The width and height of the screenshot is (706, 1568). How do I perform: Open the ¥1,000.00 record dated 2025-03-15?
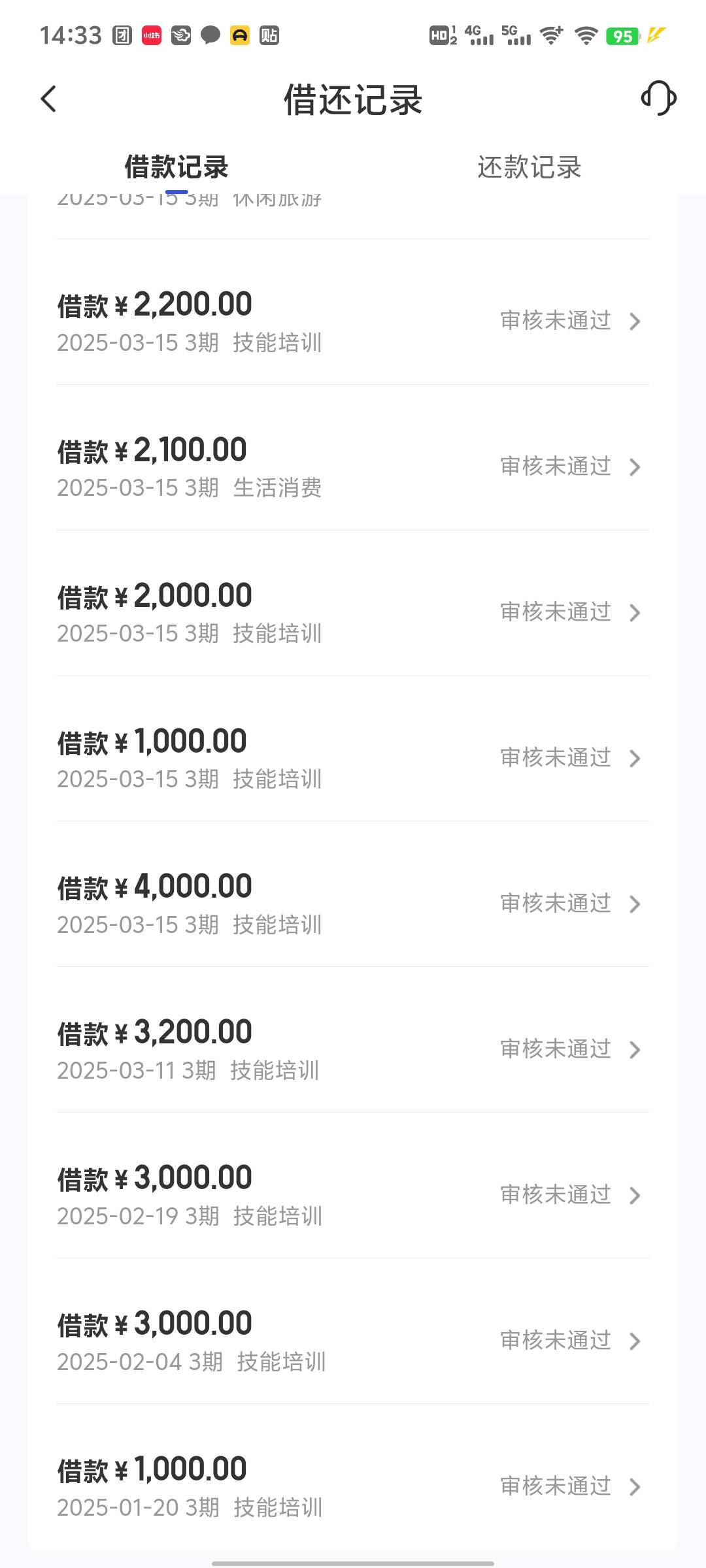[353, 749]
